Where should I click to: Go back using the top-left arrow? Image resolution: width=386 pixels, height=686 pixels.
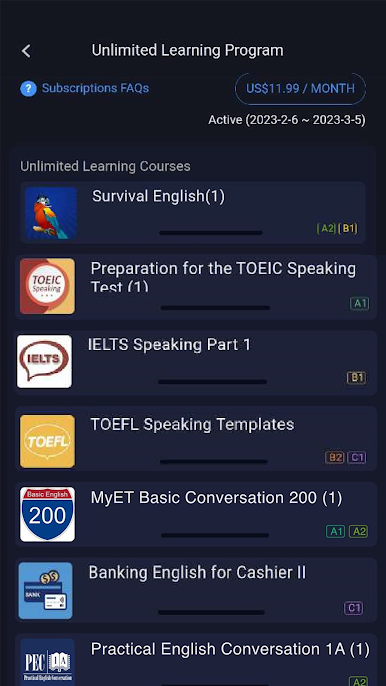click(x=26, y=51)
